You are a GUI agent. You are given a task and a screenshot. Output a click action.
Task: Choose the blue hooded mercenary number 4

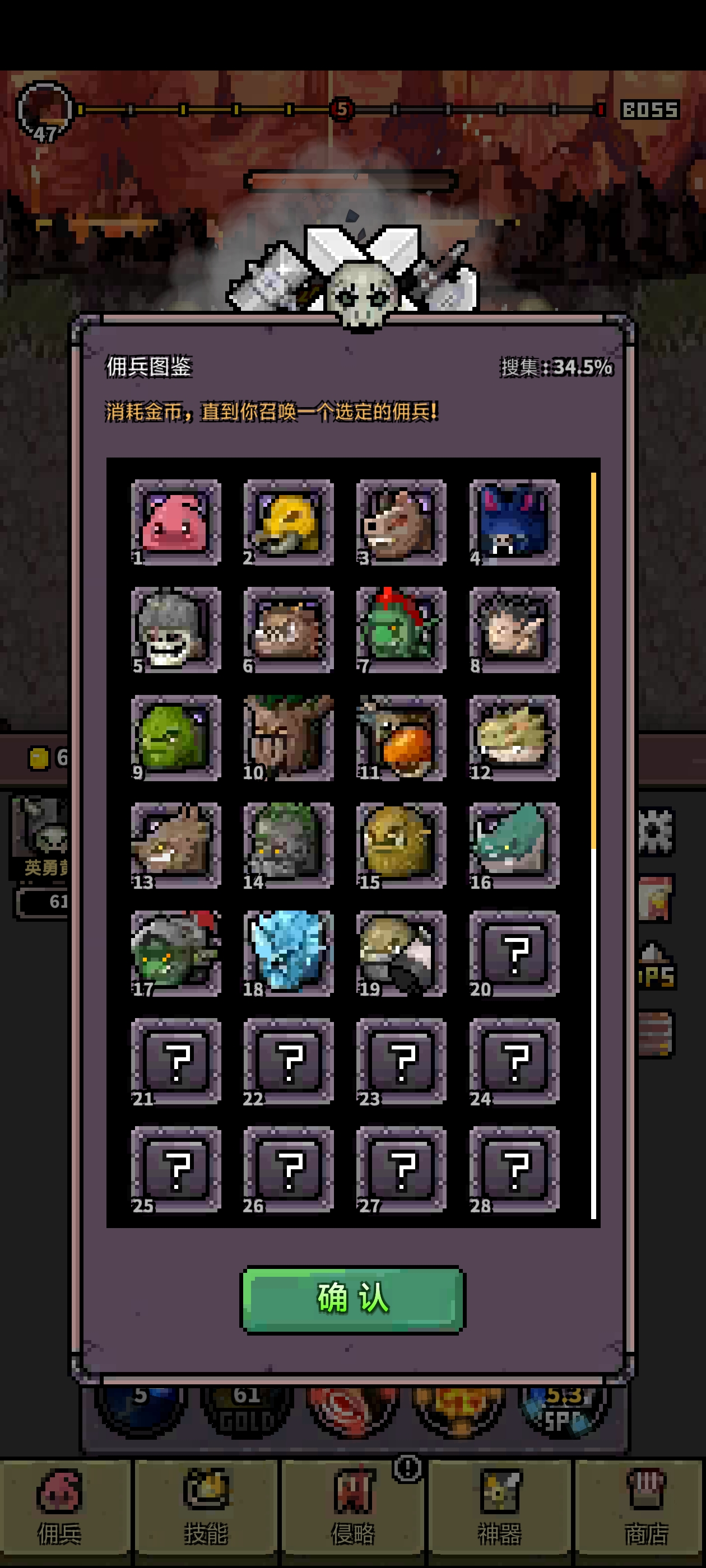pos(513,523)
